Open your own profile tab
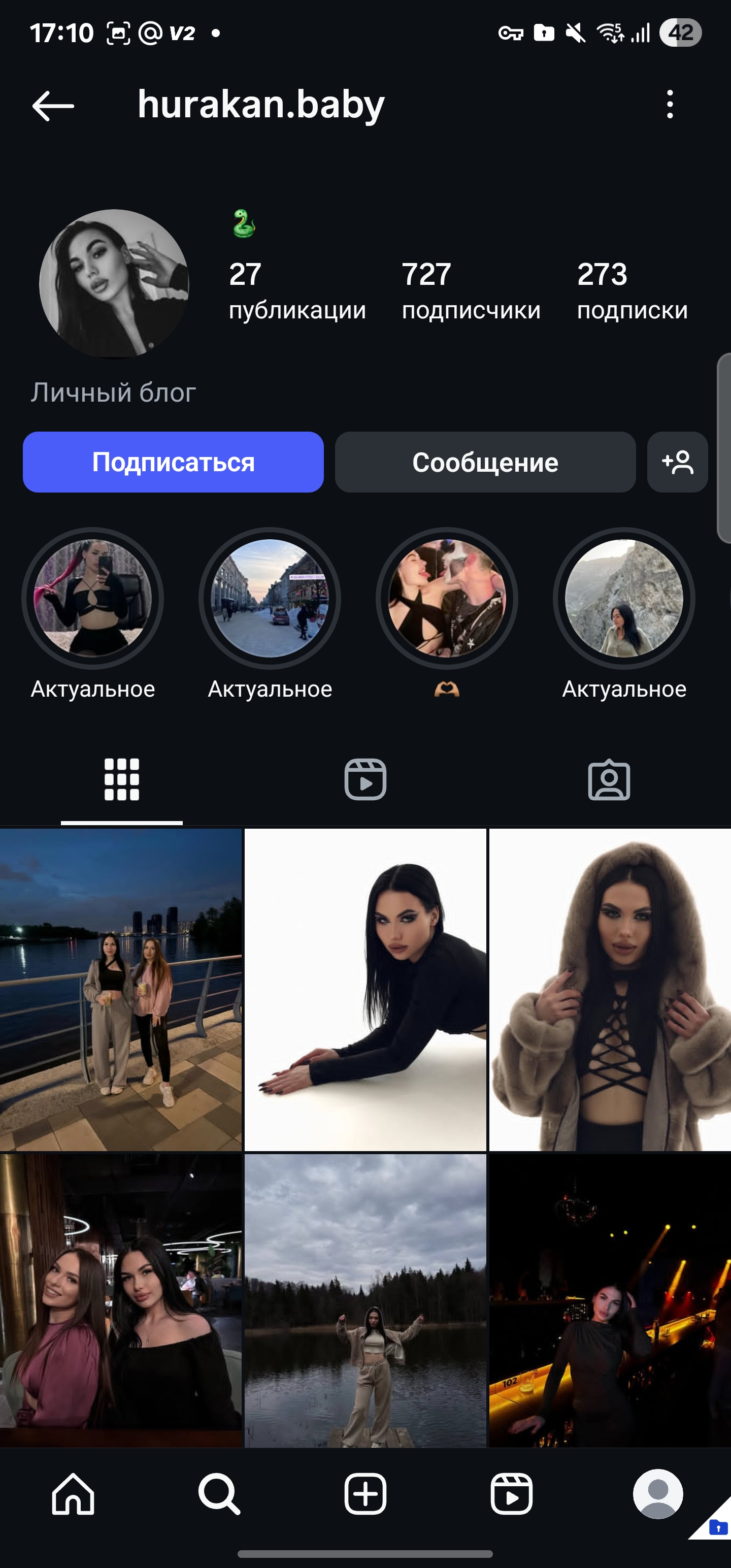731x1568 pixels. click(x=657, y=1493)
